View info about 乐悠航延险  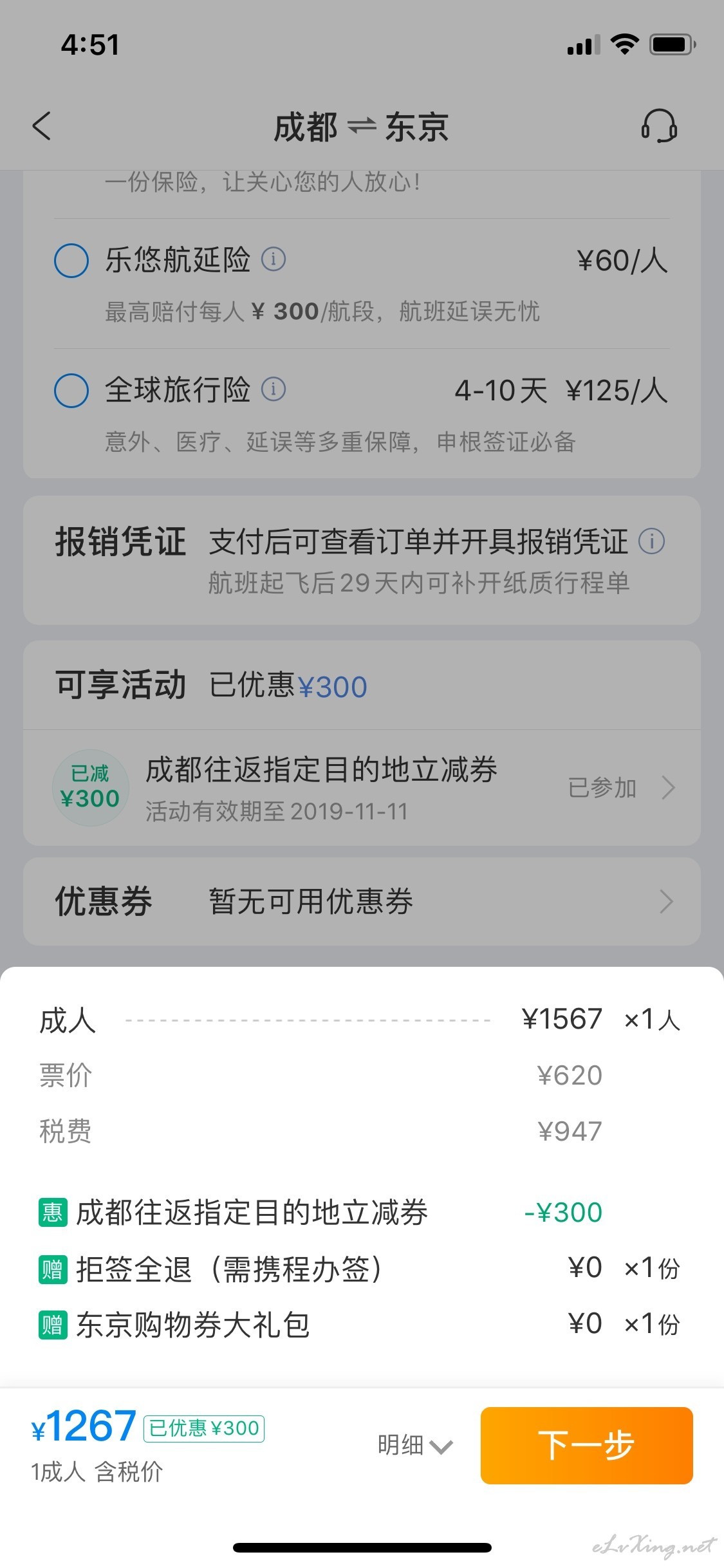274,259
